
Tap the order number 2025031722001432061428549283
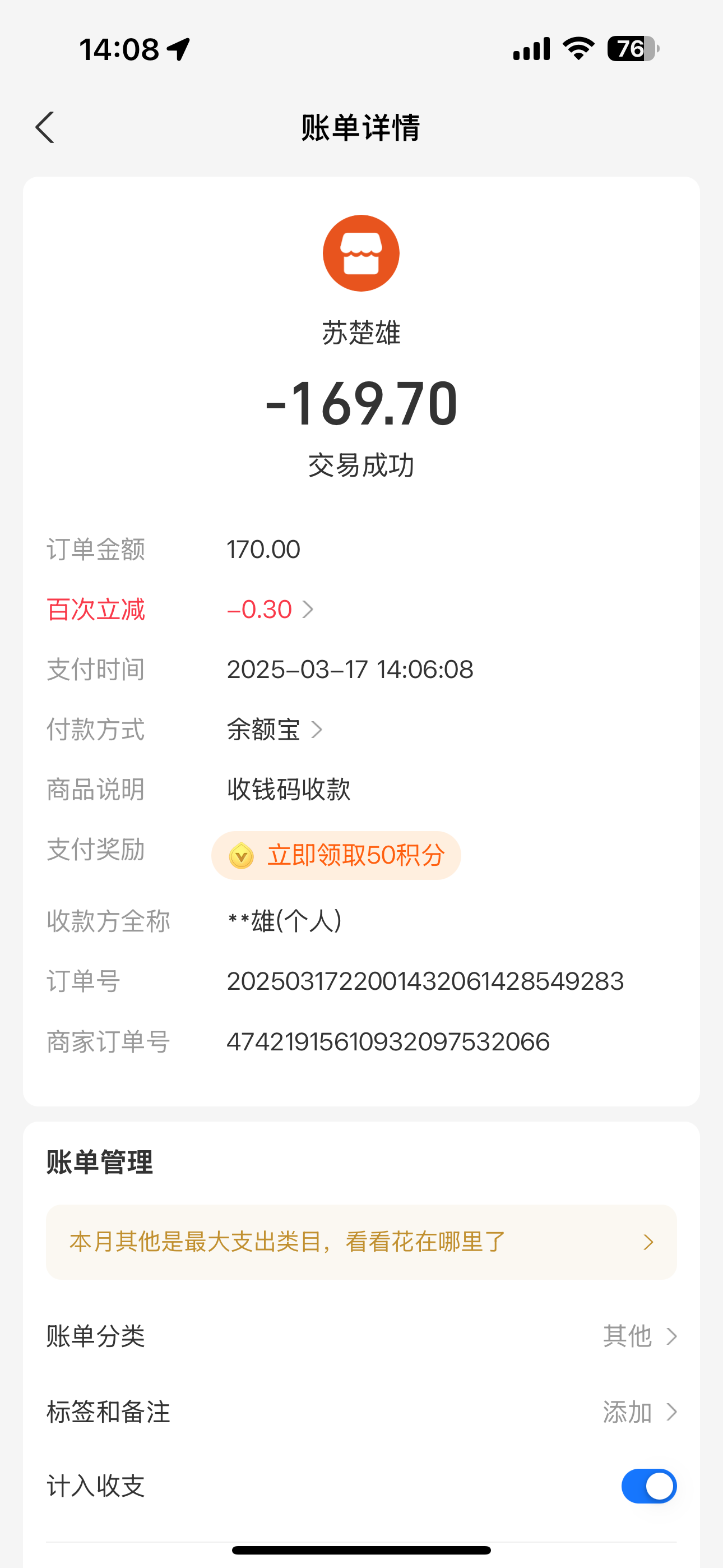pyautogui.click(x=425, y=981)
